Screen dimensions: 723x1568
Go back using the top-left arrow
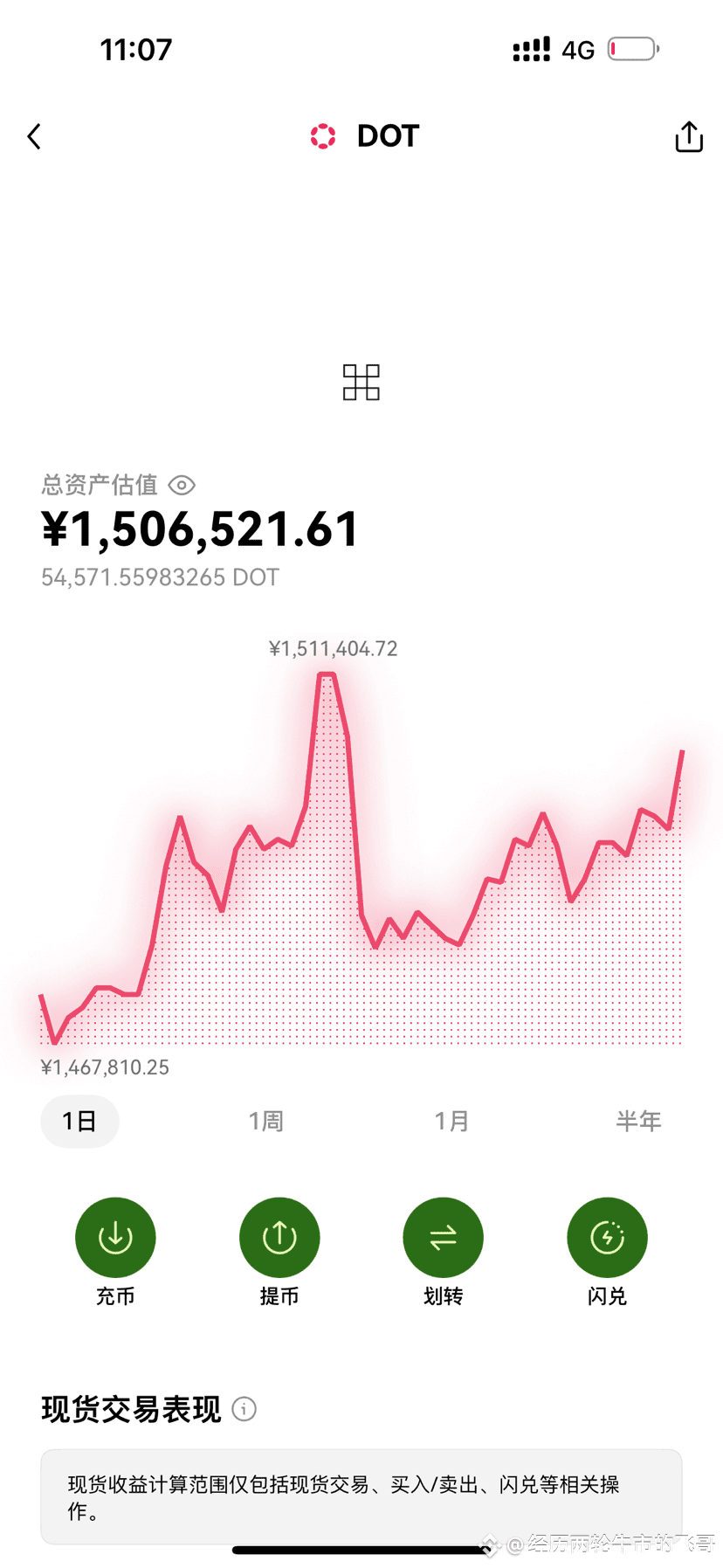[x=34, y=137]
